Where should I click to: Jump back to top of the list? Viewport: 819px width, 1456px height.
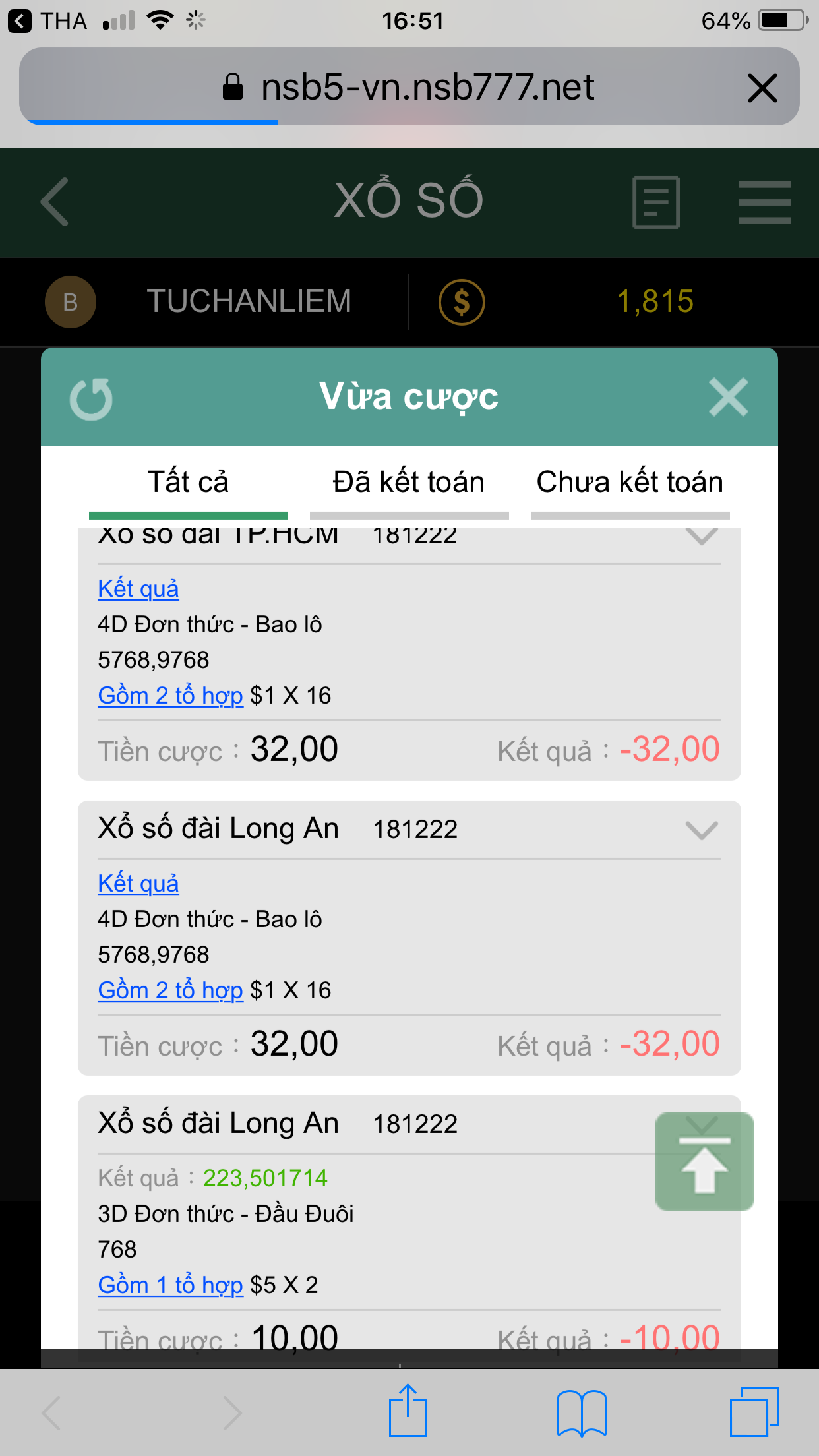[704, 1162]
